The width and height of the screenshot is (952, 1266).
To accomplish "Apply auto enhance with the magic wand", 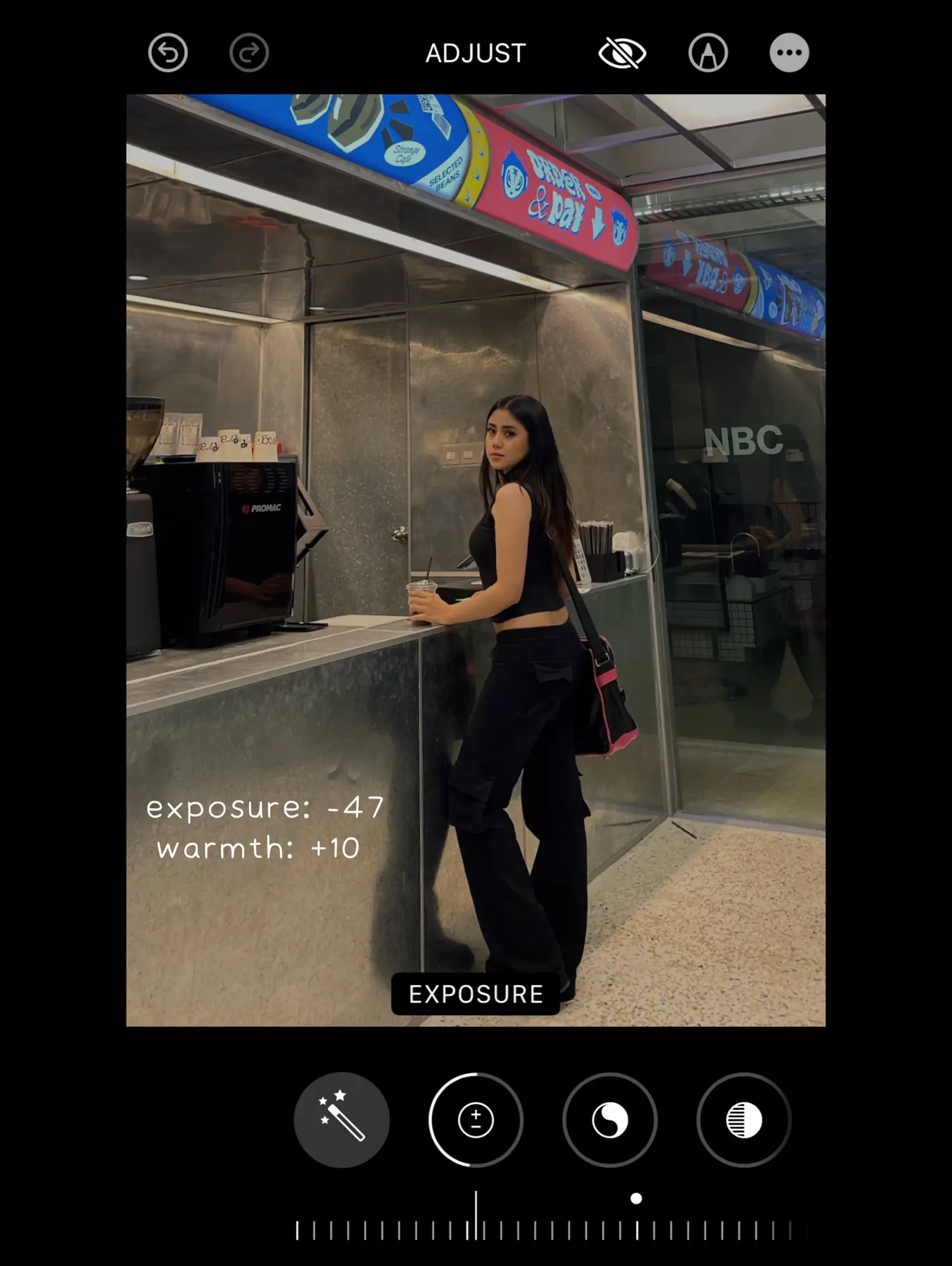I will (x=341, y=1120).
